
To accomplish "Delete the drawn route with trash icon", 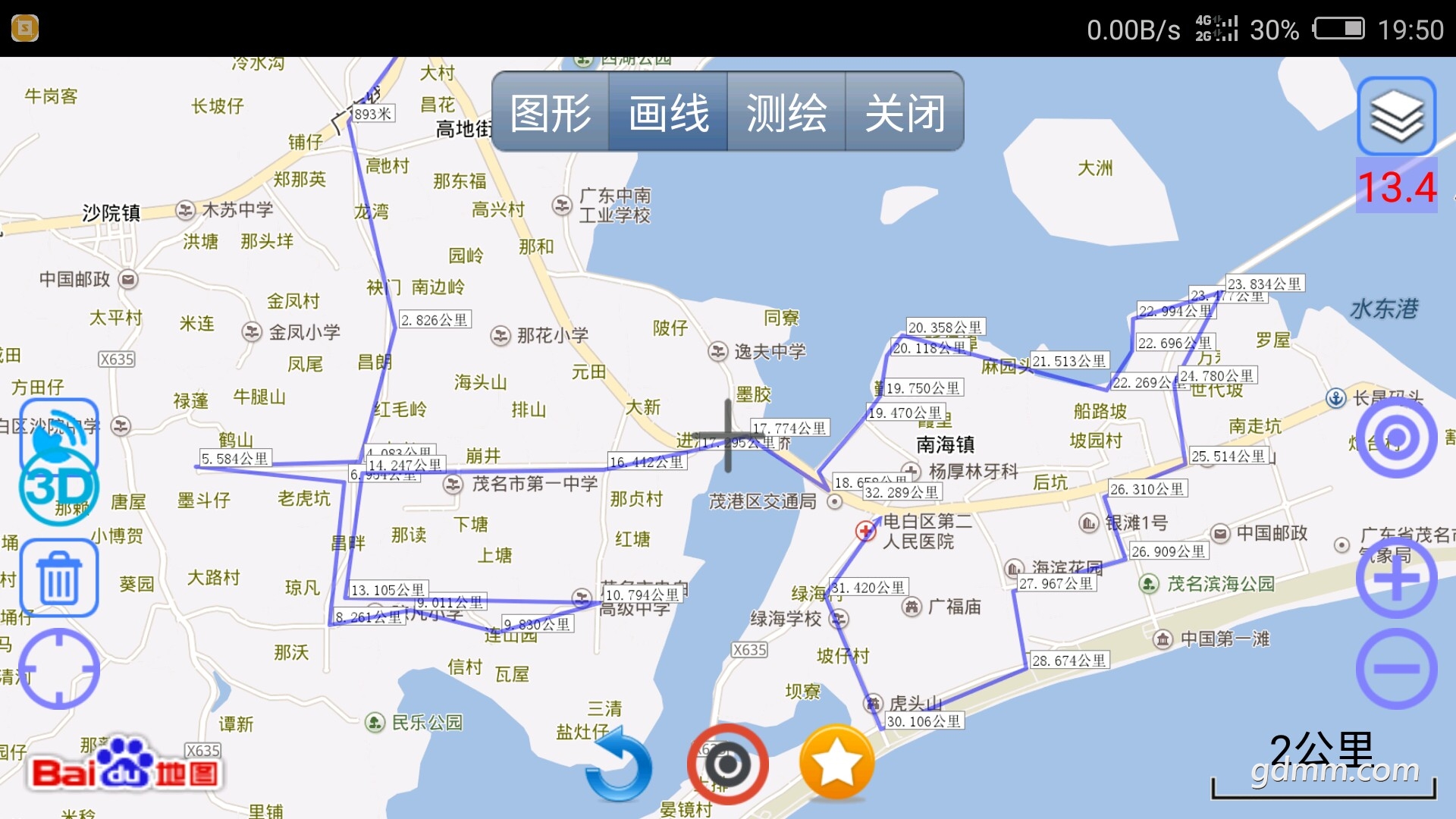I will (x=59, y=578).
